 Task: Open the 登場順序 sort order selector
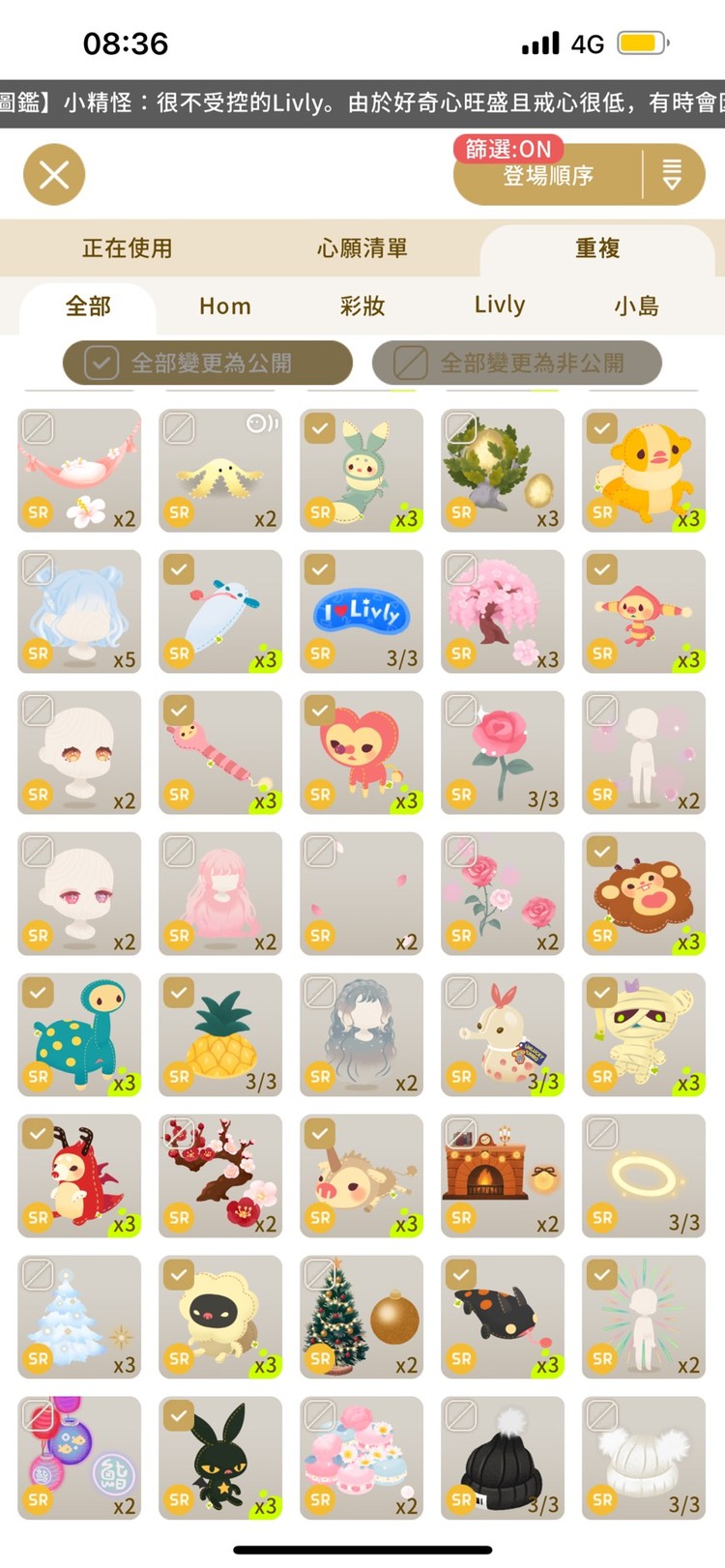click(x=547, y=176)
